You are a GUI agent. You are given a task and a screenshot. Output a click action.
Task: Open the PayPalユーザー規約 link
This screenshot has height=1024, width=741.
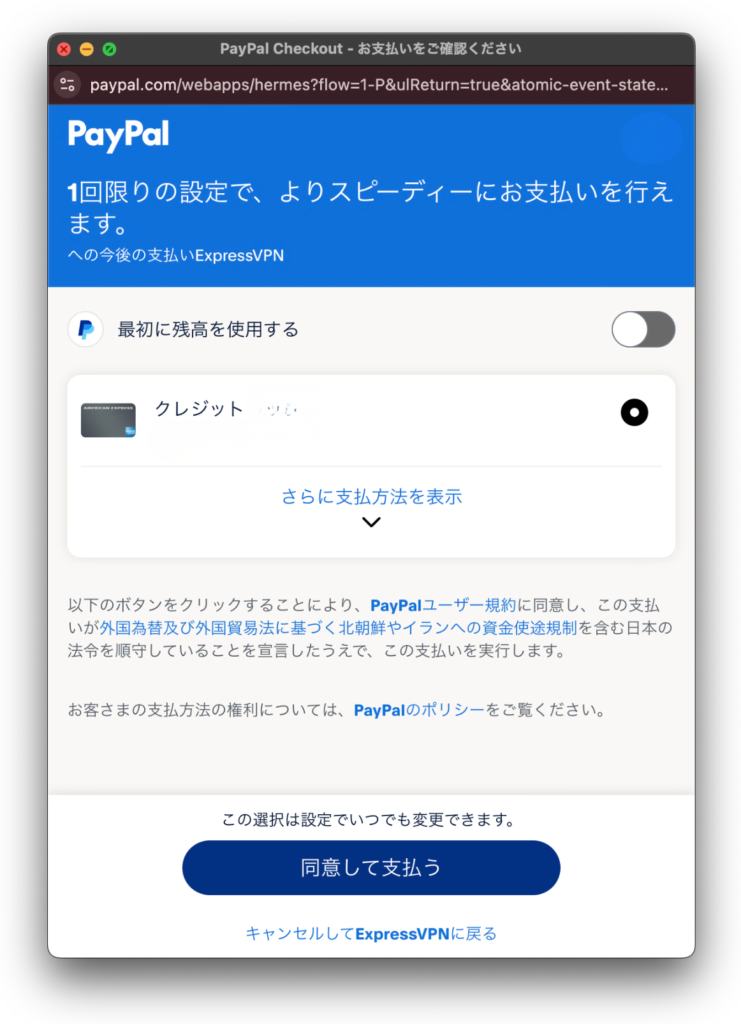443,605
